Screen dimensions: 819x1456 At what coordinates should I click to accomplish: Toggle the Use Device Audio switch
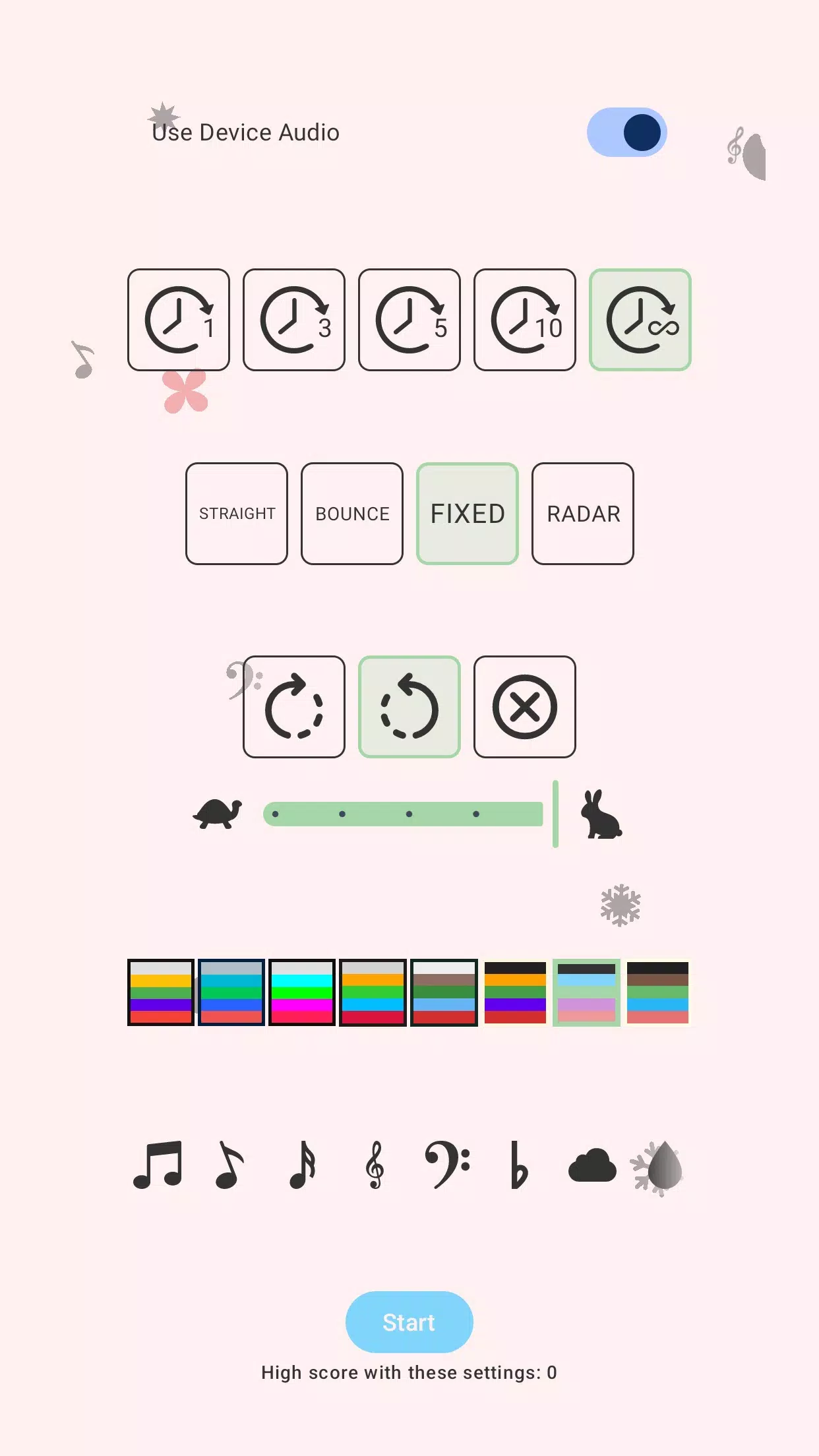coord(626,133)
